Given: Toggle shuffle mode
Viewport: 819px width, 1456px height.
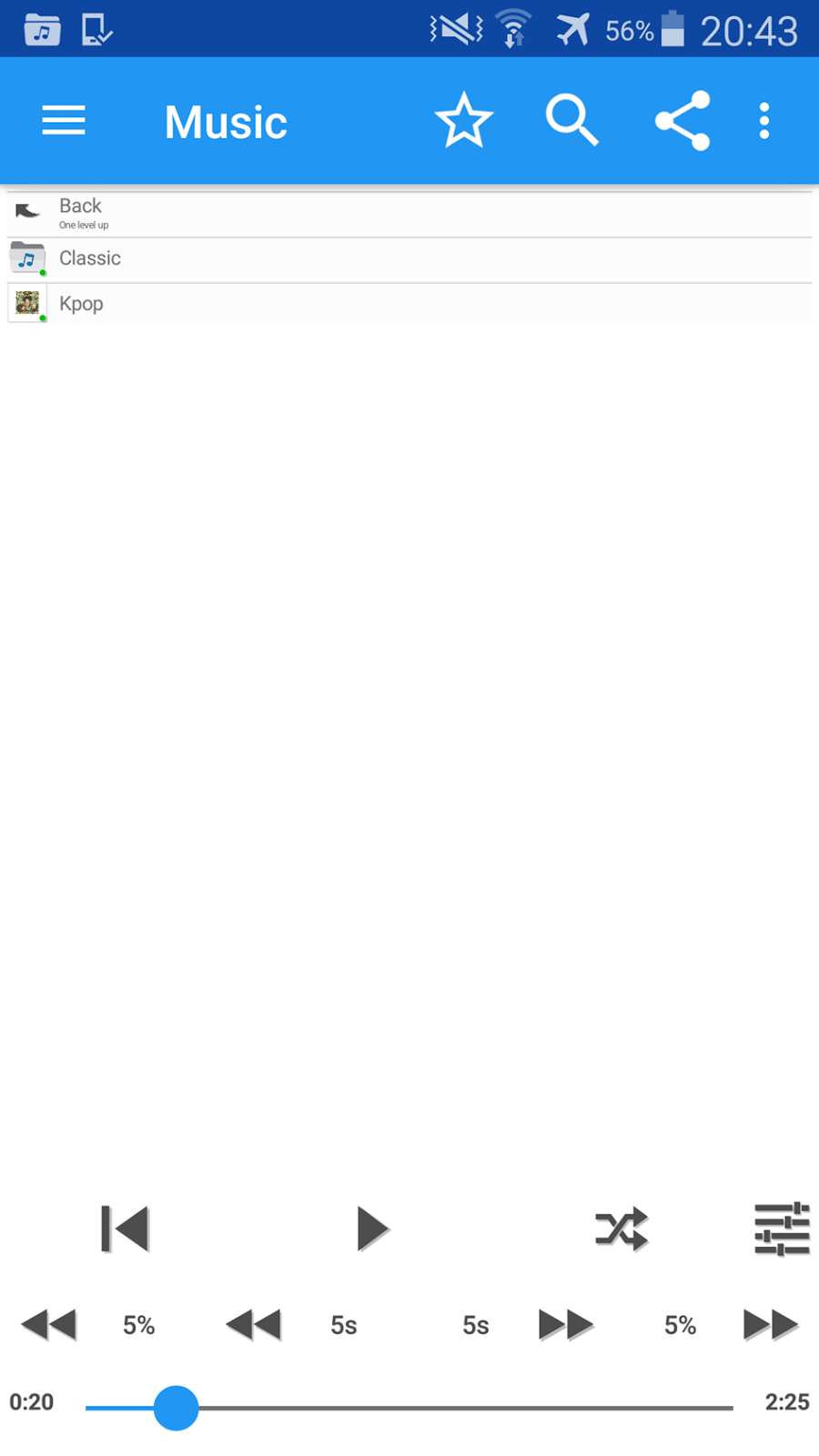Looking at the screenshot, I should point(622,1228).
